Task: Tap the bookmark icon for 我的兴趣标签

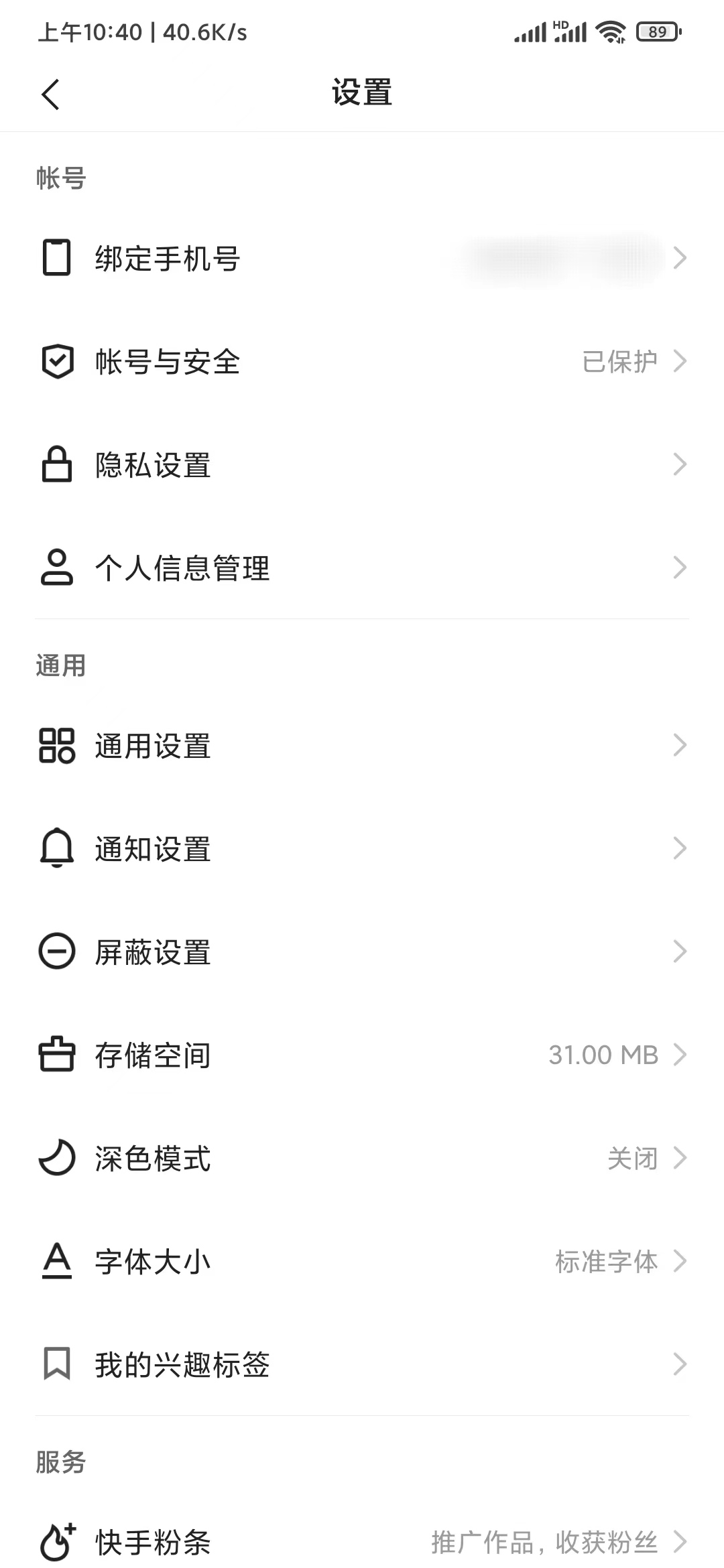Action: tap(57, 1365)
